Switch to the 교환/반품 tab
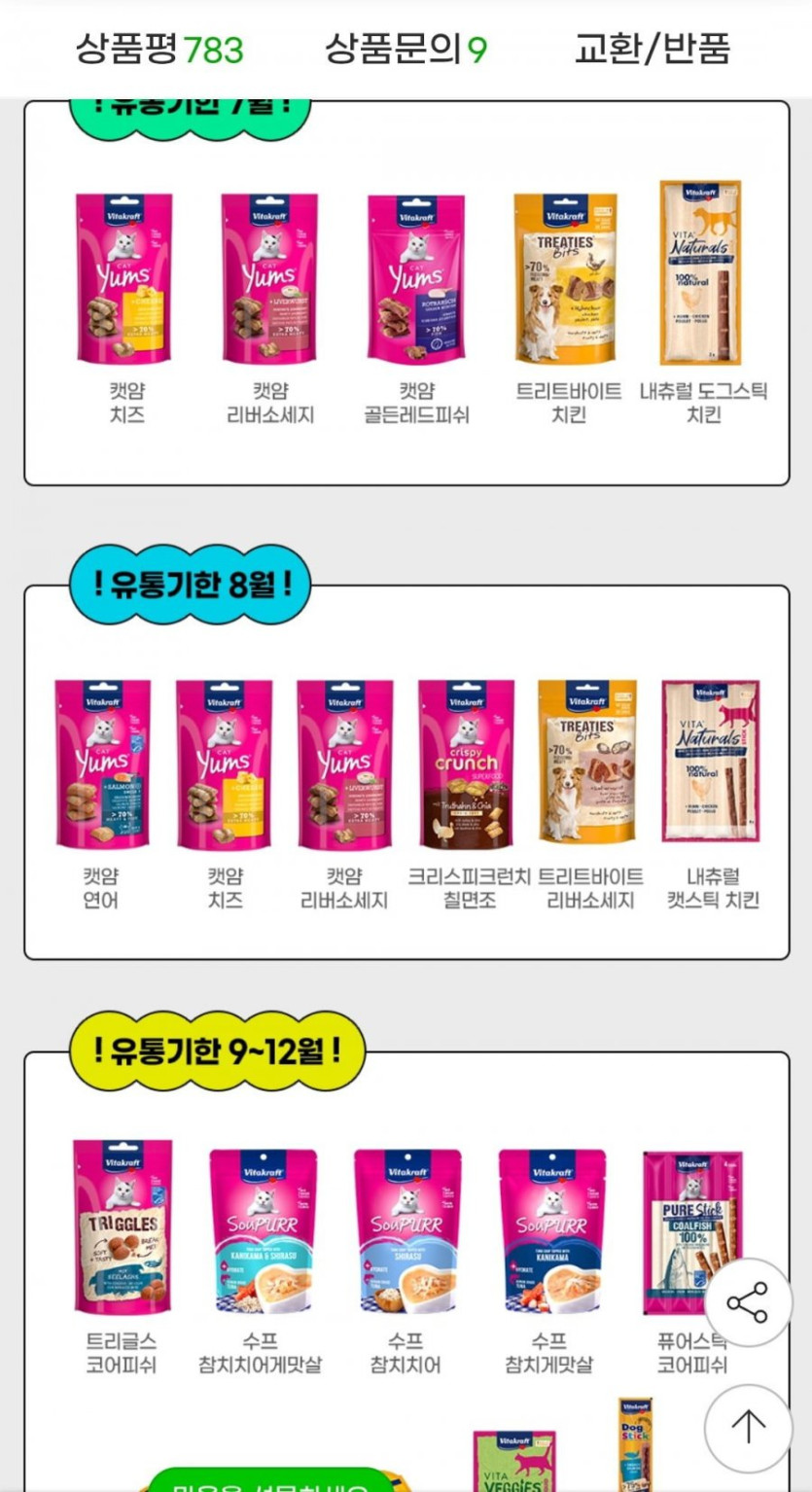Image resolution: width=812 pixels, height=1492 pixels. coord(652,49)
